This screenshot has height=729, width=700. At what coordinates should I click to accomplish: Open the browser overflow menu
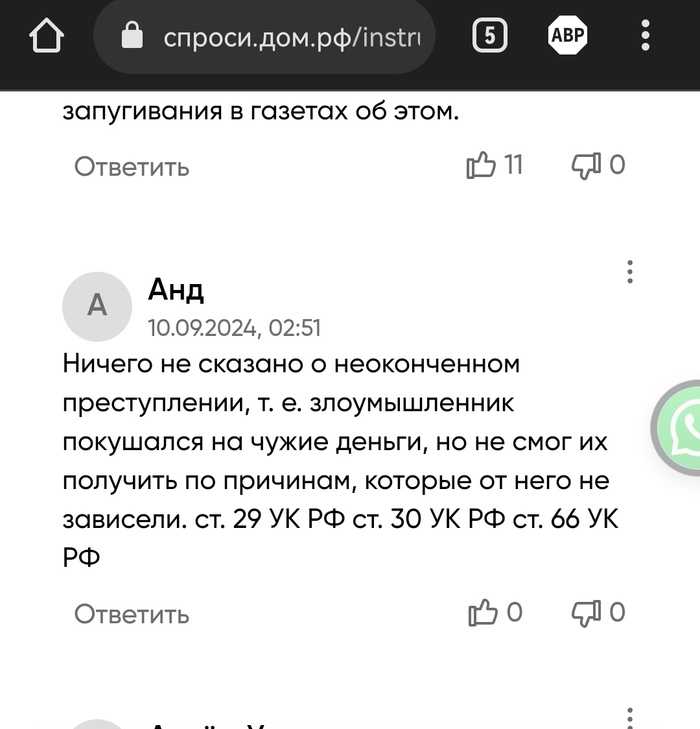click(646, 38)
